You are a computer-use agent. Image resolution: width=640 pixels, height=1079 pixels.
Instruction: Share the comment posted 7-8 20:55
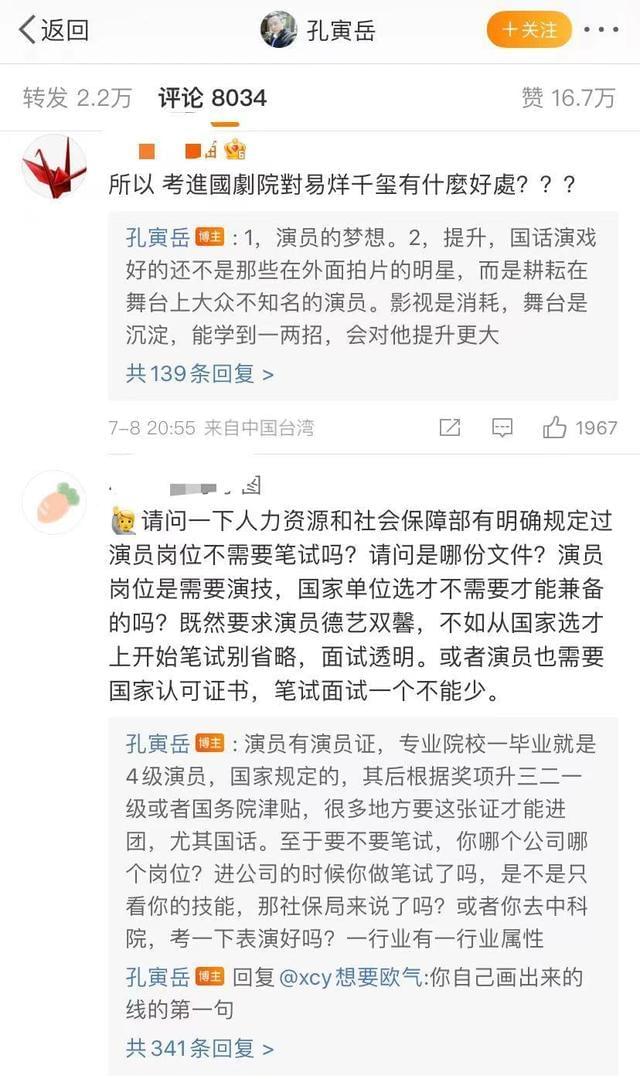click(449, 427)
